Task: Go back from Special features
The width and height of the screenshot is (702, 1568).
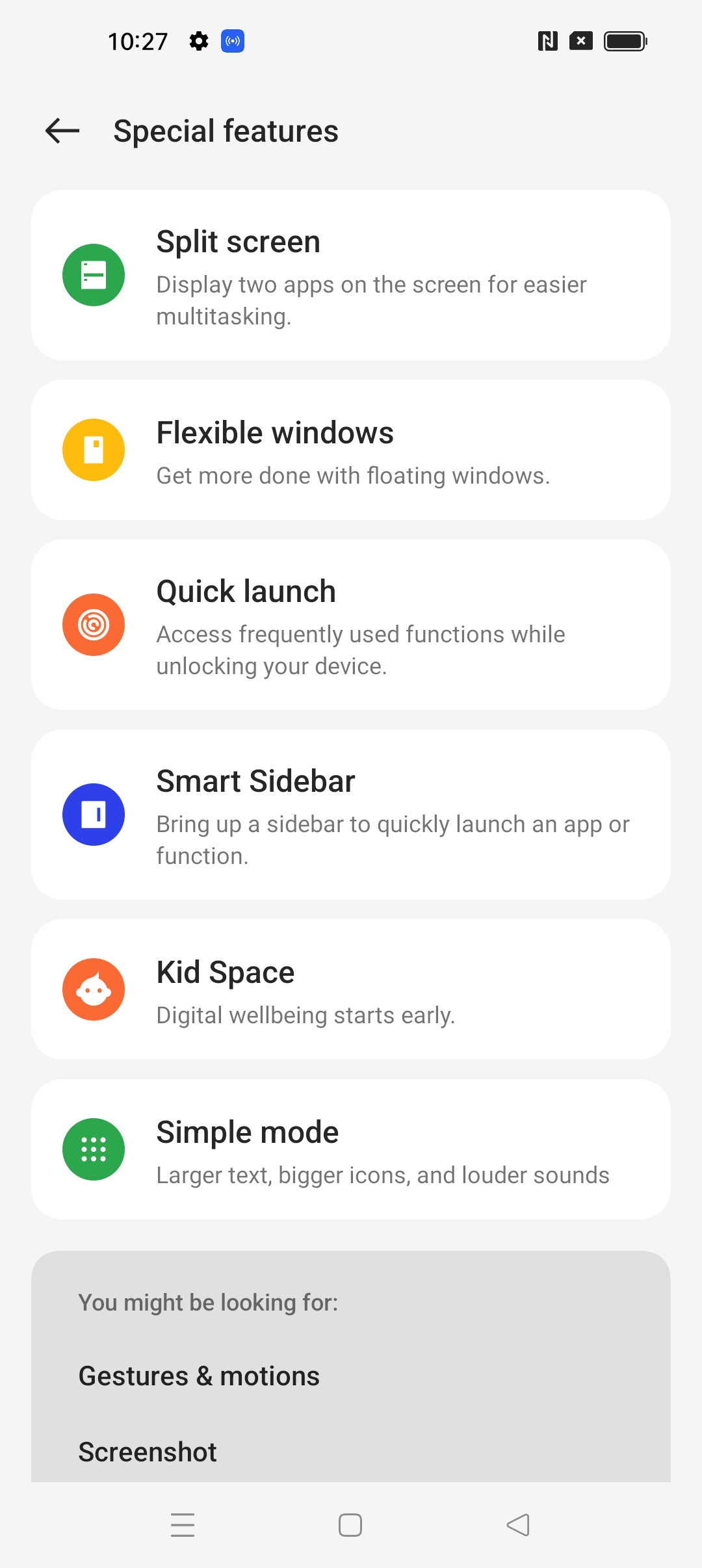Action: tap(62, 131)
